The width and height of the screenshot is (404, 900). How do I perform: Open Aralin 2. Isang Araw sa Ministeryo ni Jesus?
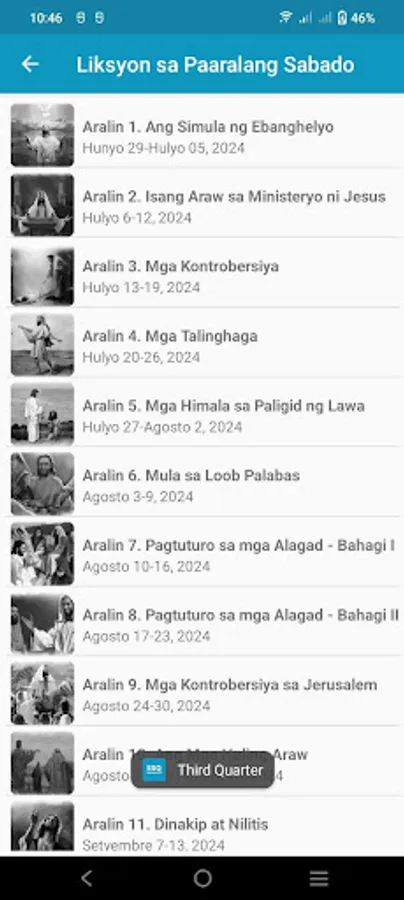point(202,205)
